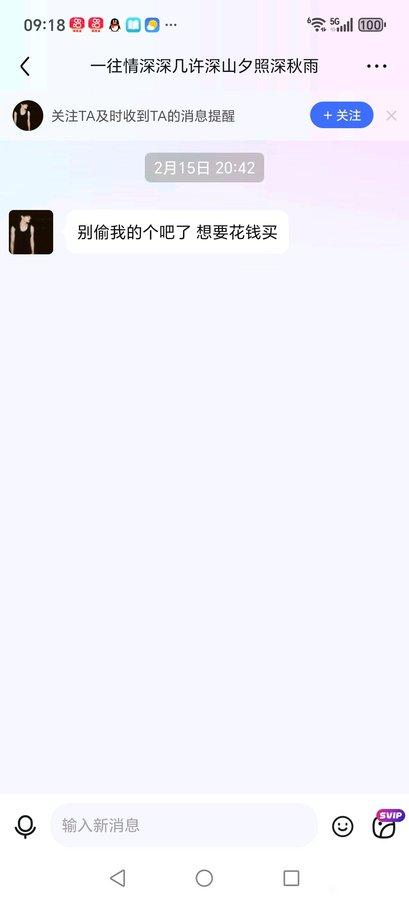Open the emoji picker

pos(342,827)
